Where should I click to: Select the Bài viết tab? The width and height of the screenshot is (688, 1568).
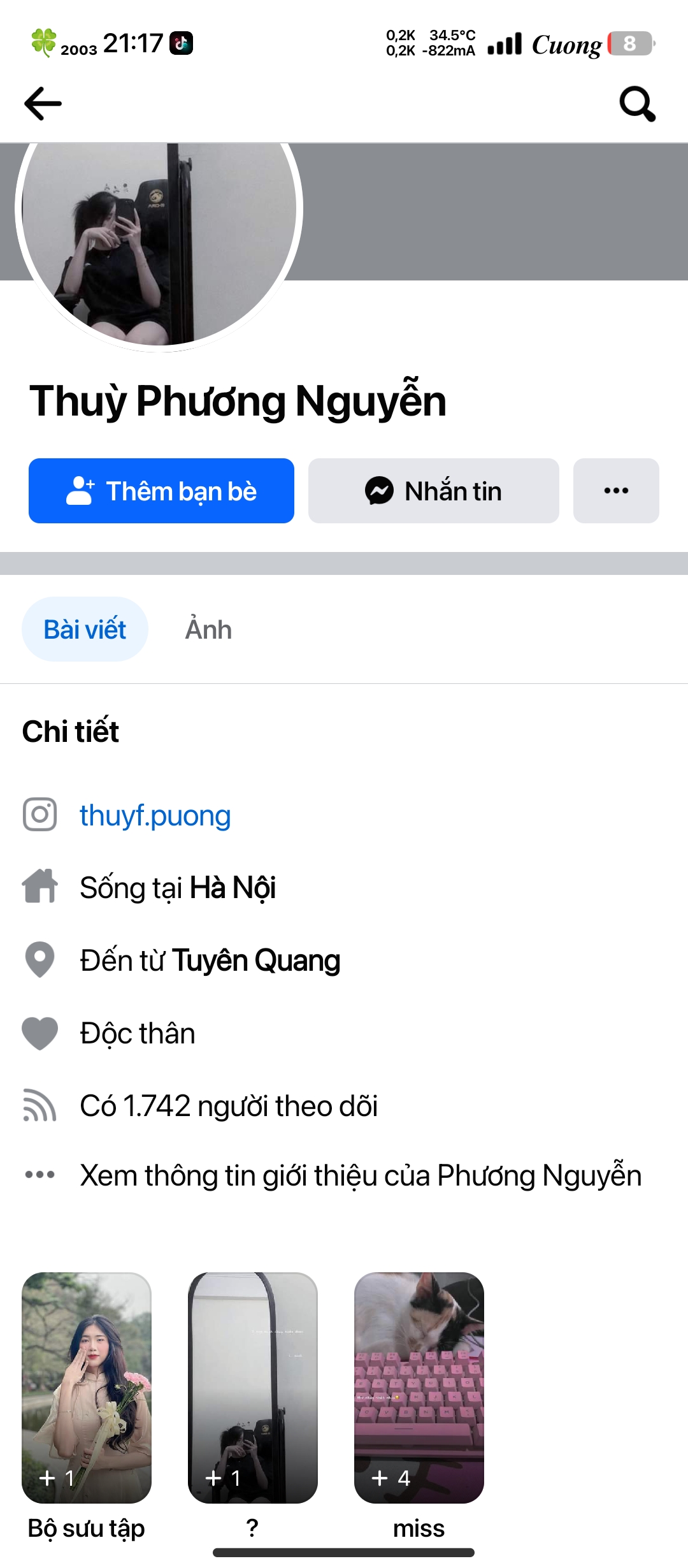point(85,628)
